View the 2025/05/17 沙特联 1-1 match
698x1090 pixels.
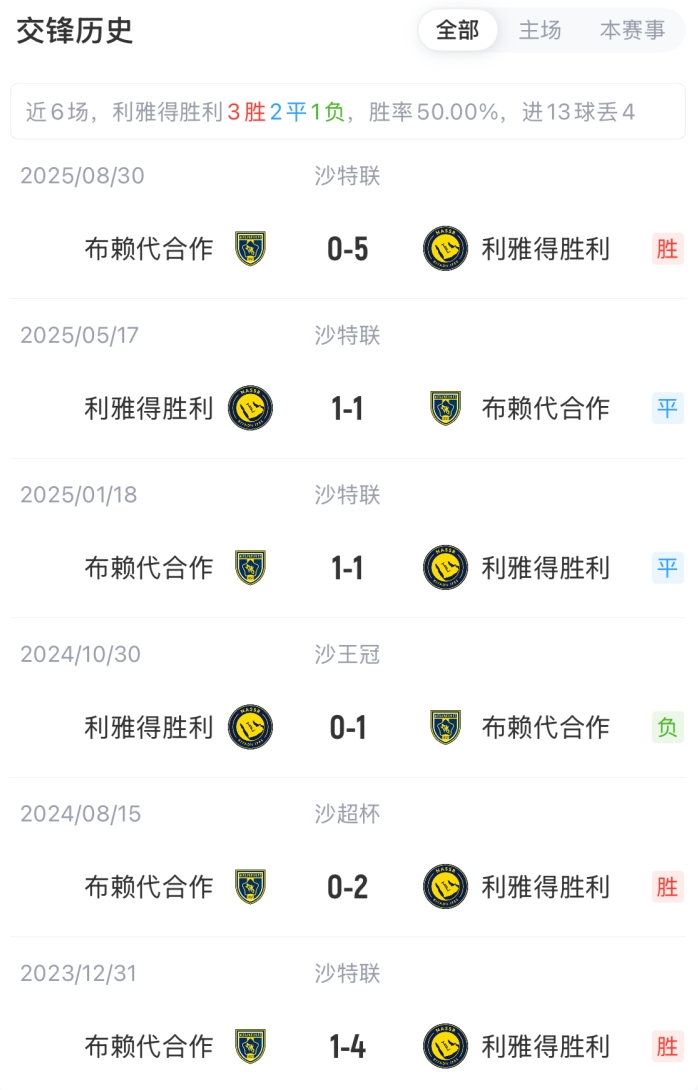pos(348,408)
